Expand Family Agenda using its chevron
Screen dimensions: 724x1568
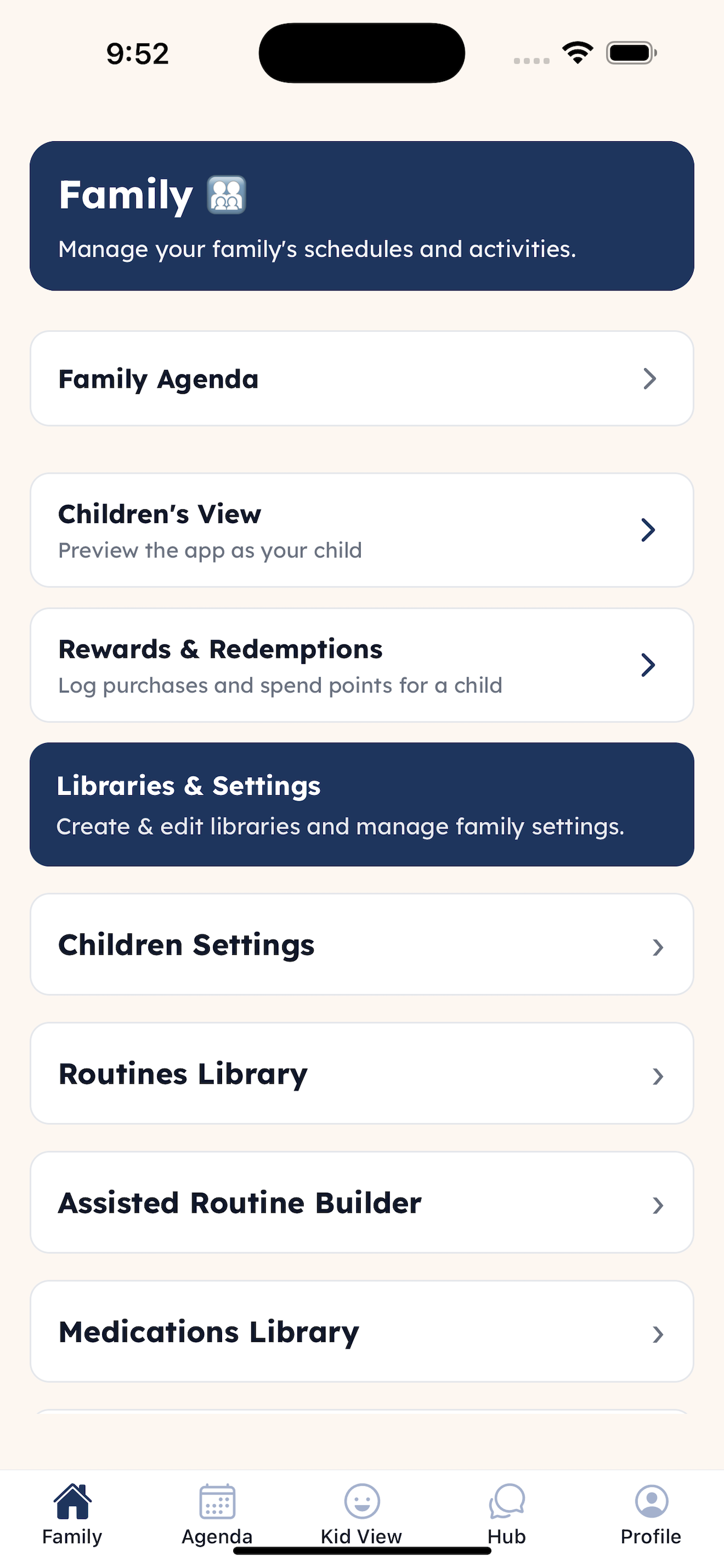pyautogui.click(x=650, y=379)
